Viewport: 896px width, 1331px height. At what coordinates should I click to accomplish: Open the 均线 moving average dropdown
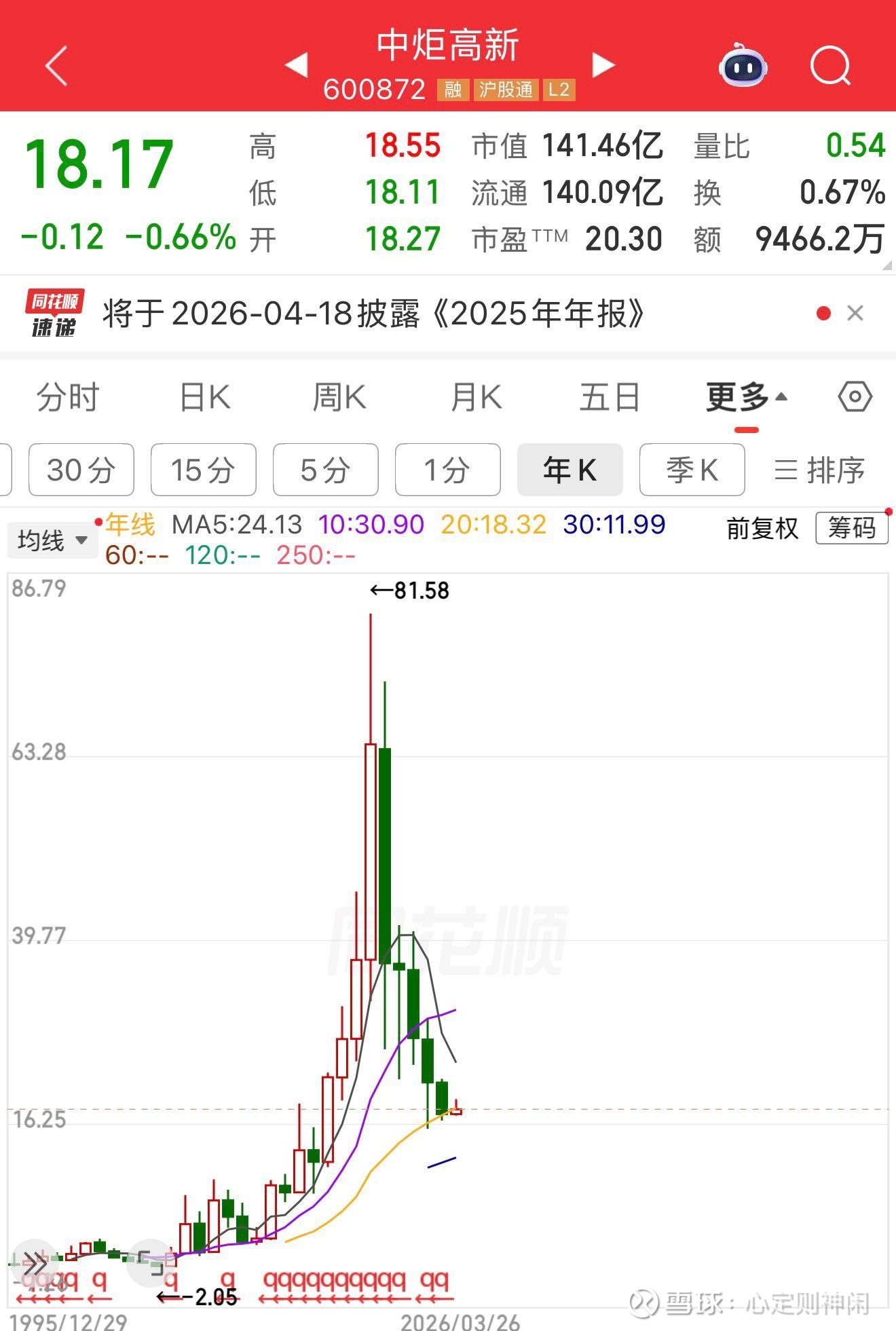[x=52, y=541]
